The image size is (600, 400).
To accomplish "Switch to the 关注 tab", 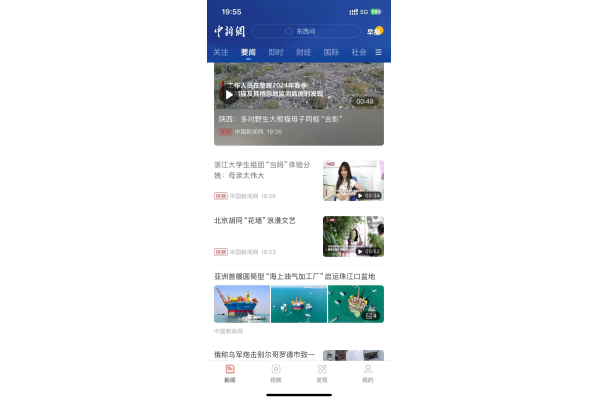I will click(x=221, y=52).
